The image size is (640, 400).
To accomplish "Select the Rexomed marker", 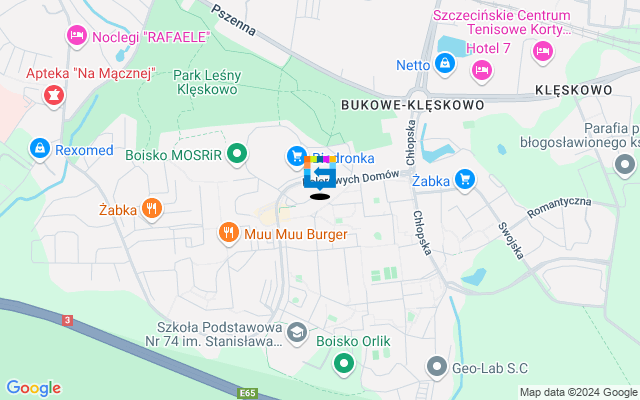I will click(x=39, y=147).
